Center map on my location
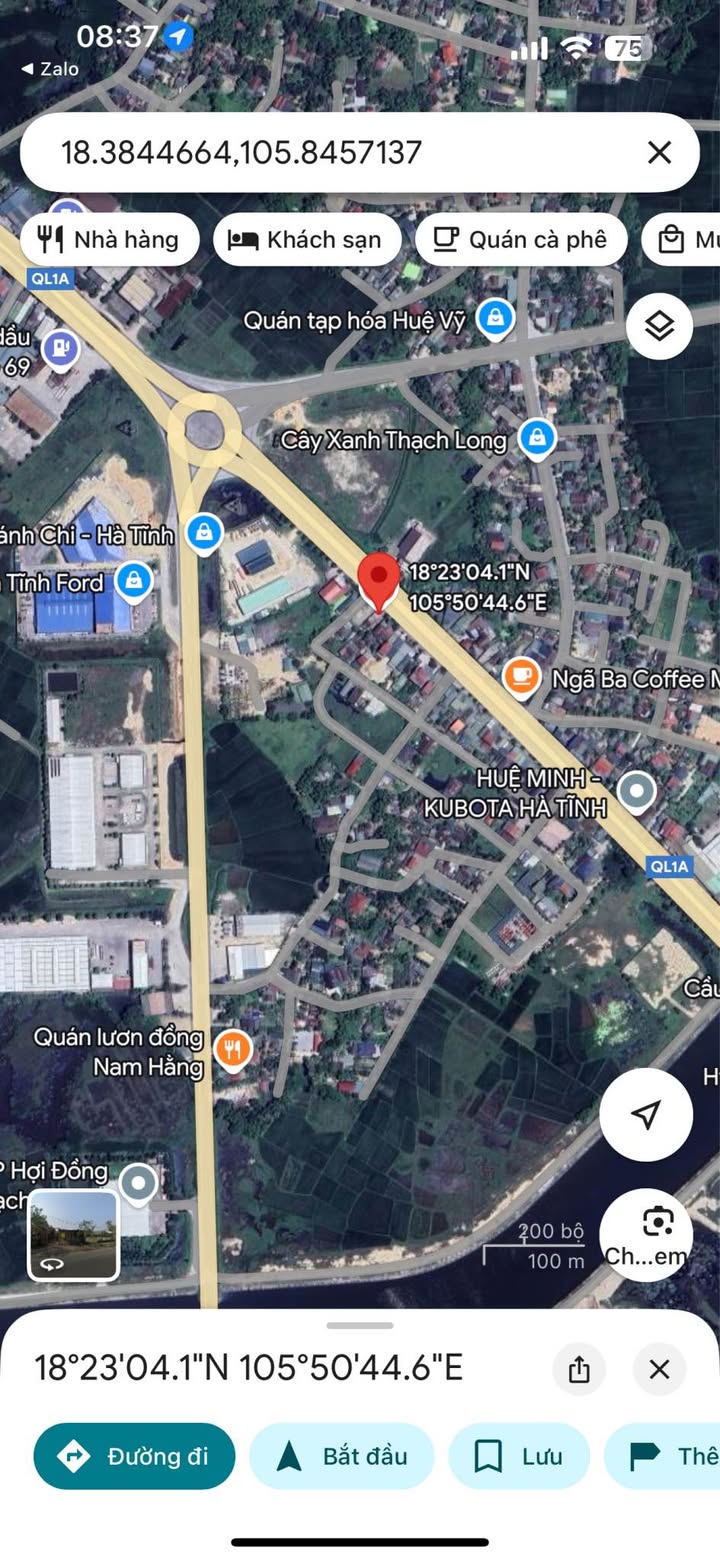720x1560 pixels. 646,1114
